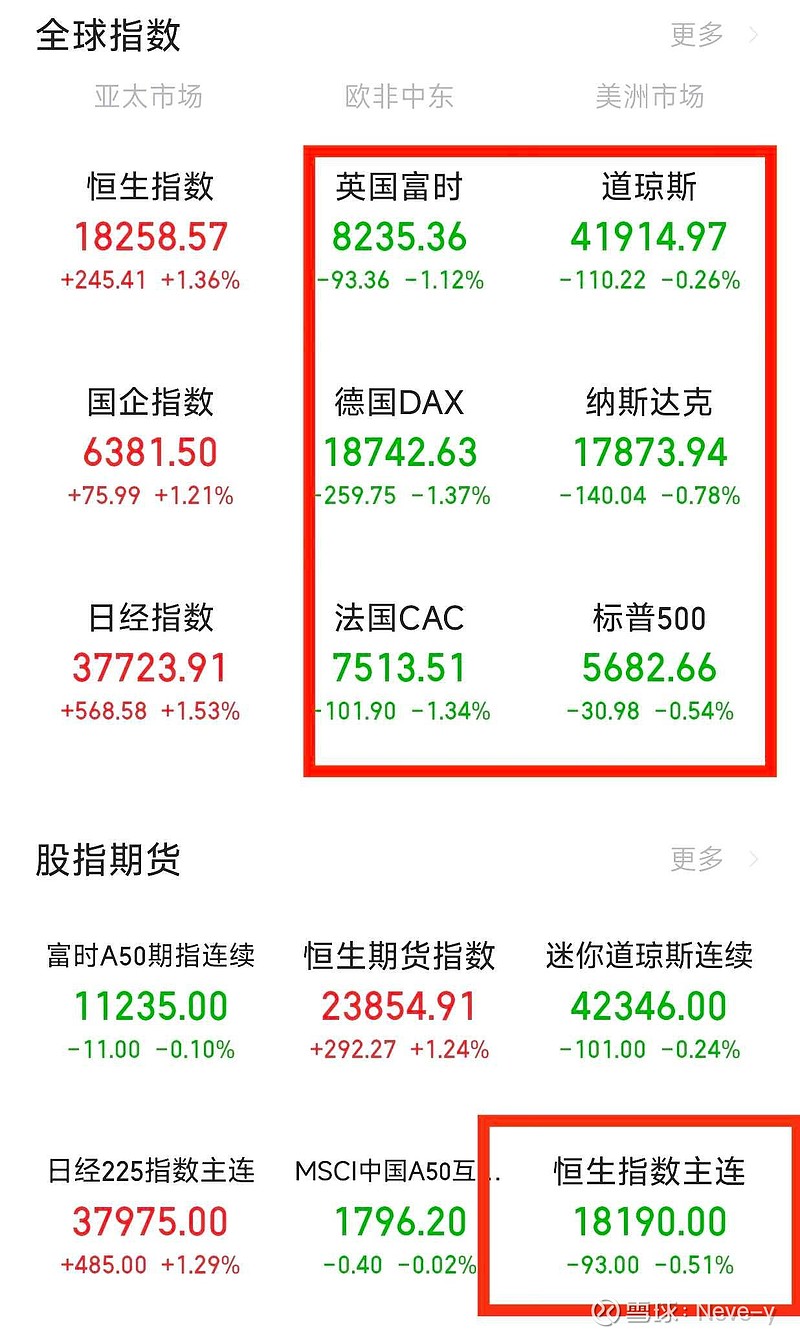The image size is (800, 1337).
Task: Switch to the 亚太市场 tab
Action: [148, 97]
